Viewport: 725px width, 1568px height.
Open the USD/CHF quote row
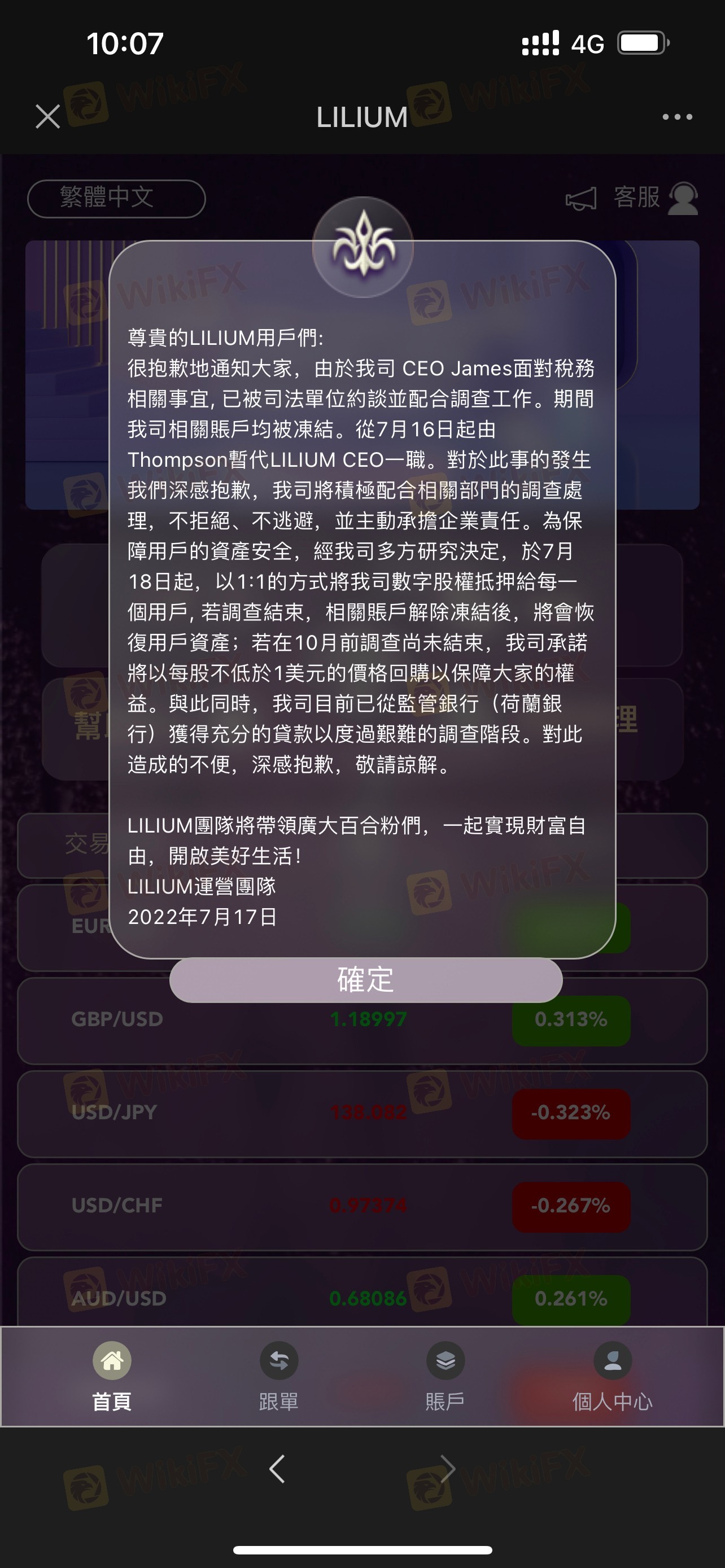point(362,1206)
